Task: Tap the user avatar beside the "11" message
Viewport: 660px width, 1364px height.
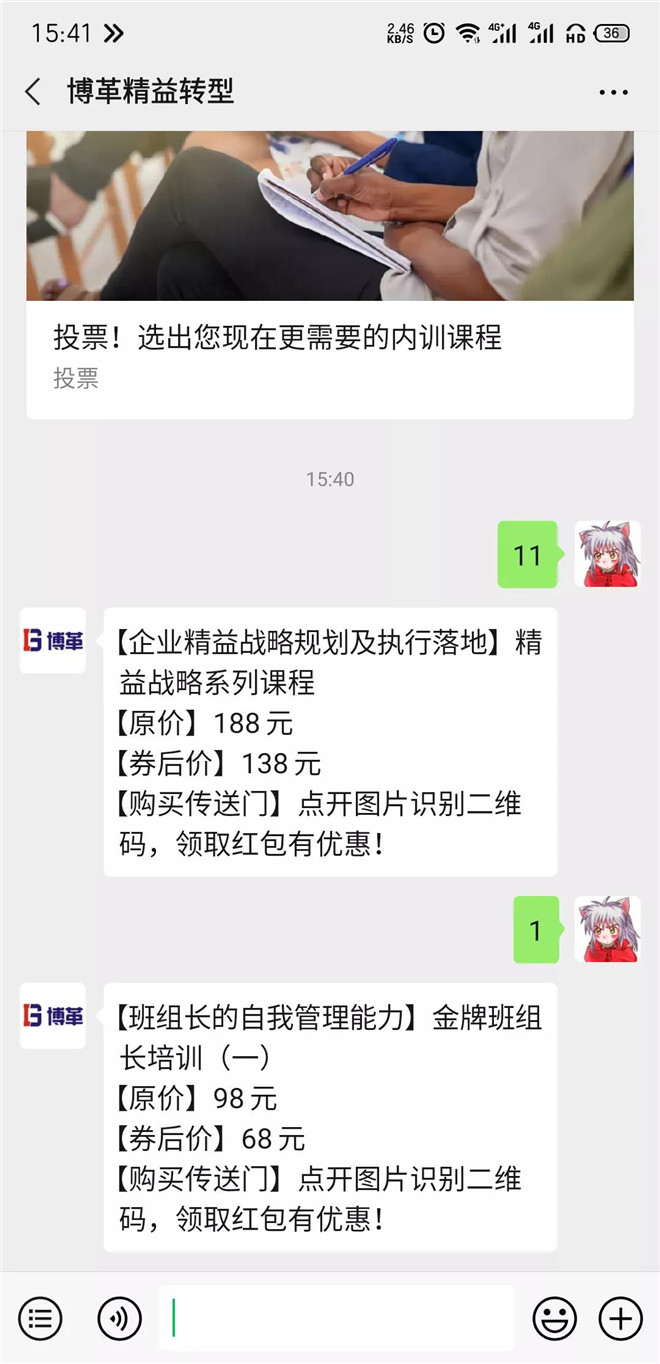Action: pos(607,554)
